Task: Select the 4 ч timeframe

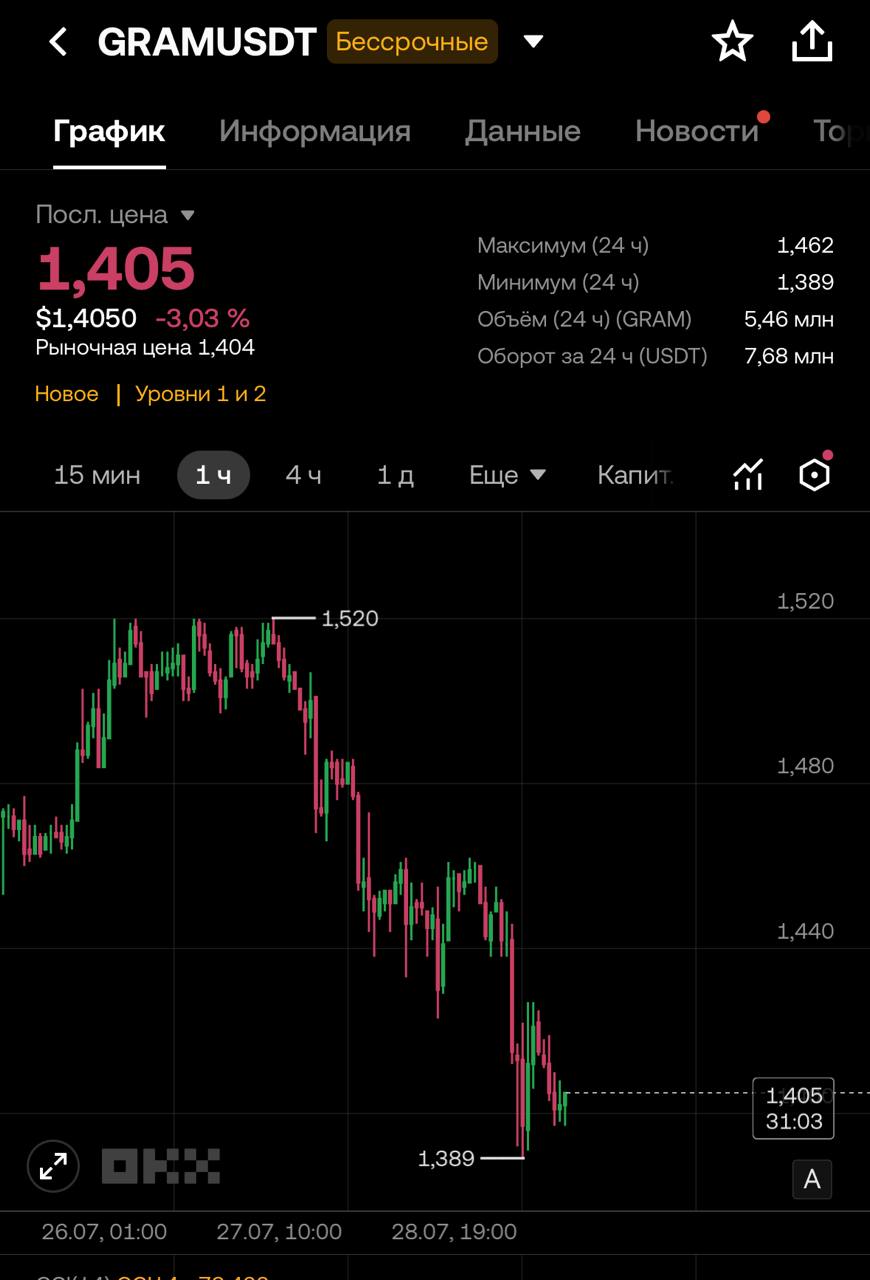Action: (304, 475)
